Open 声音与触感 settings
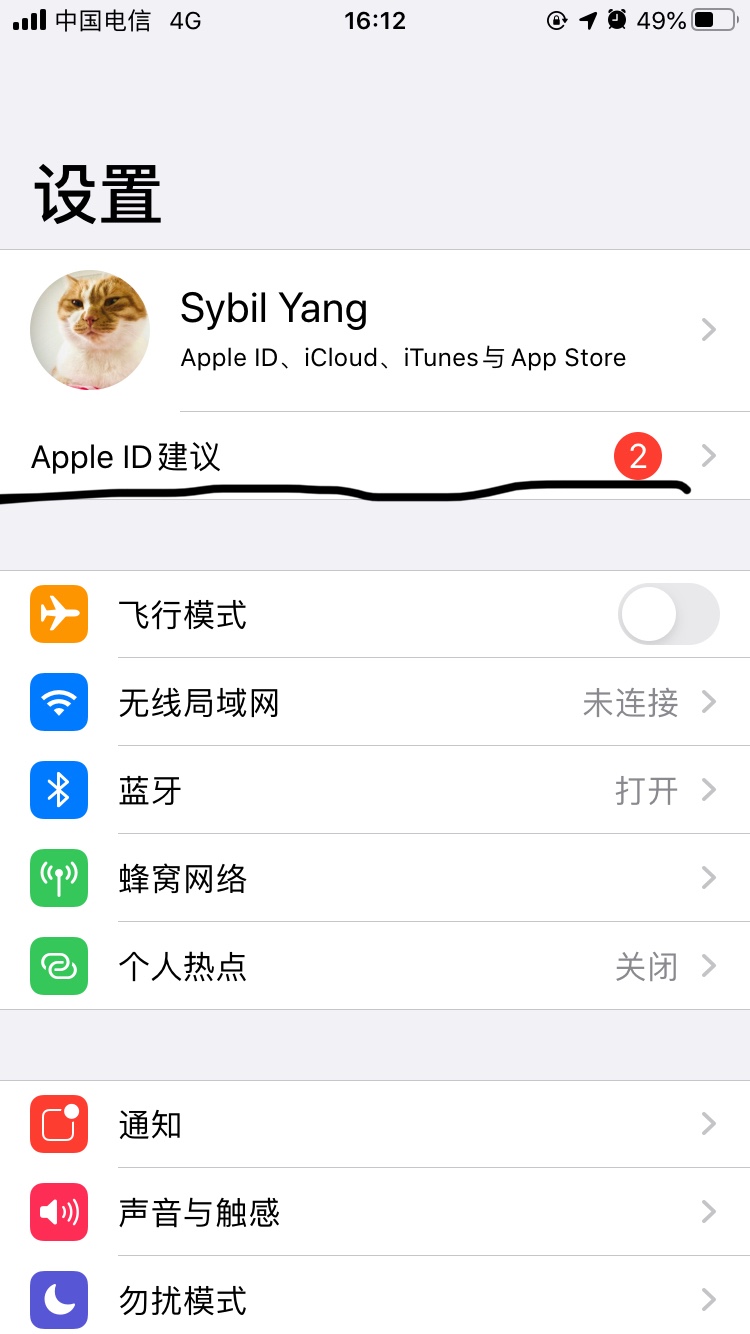750x1334 pixels. (375, 1212)
